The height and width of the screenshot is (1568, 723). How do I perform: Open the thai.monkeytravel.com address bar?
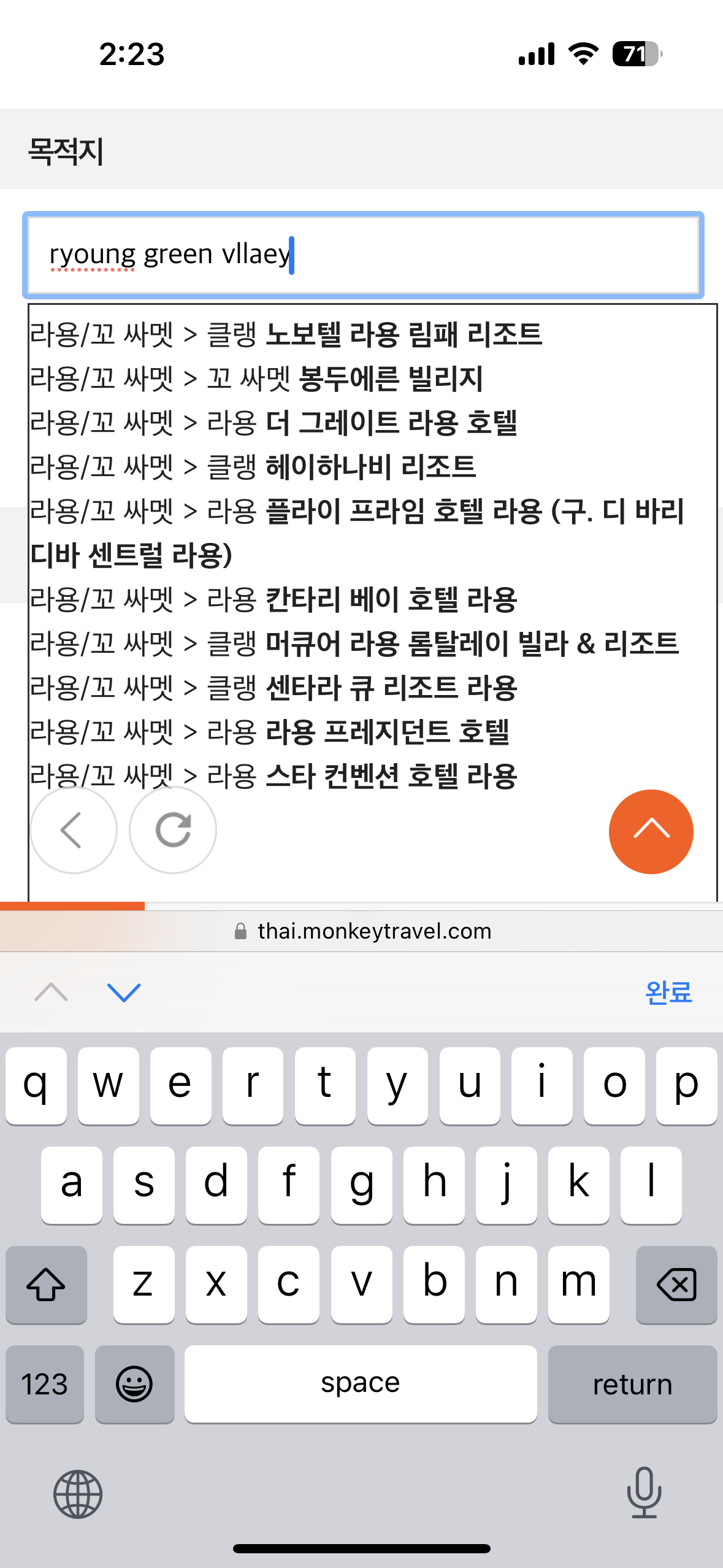[x=362, y=931]
